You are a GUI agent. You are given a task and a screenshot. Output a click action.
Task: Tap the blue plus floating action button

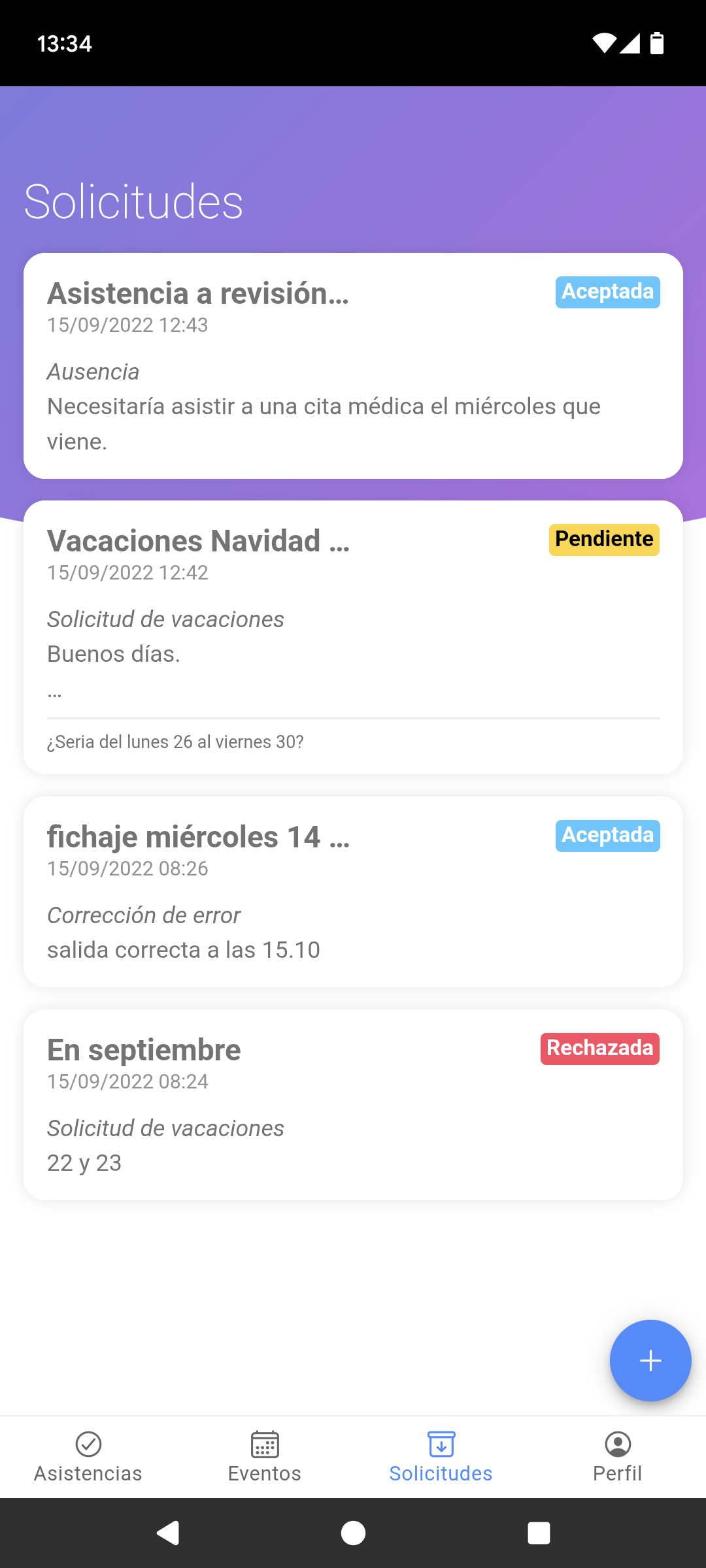[650, 1361]
